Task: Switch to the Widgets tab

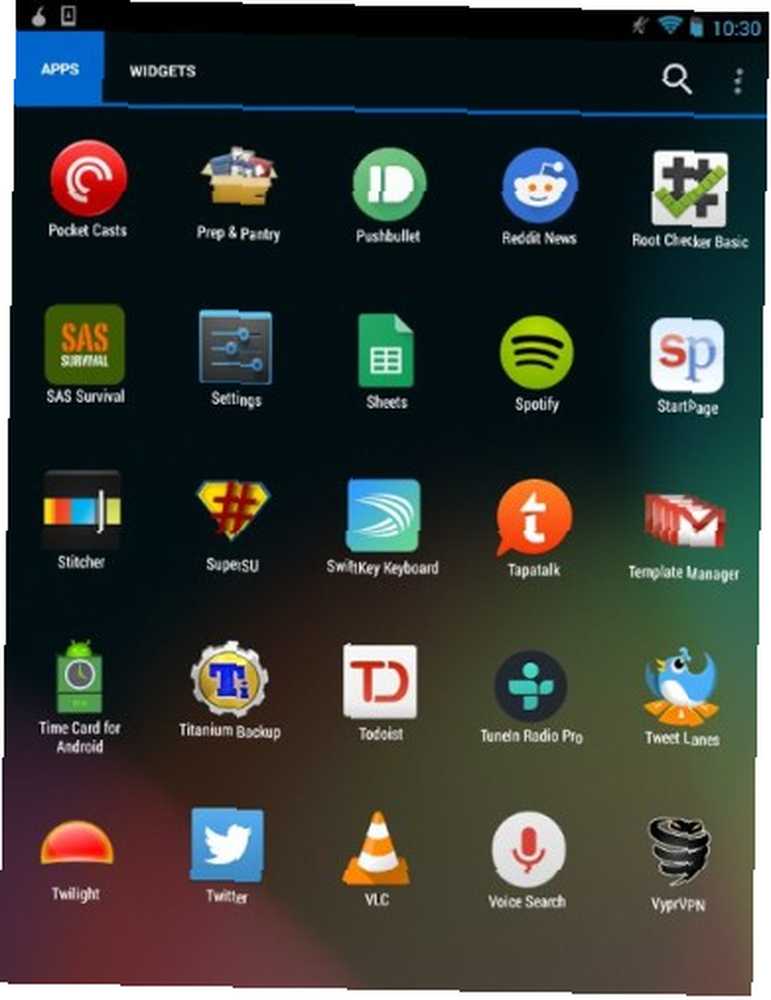Action: point(162,72)
